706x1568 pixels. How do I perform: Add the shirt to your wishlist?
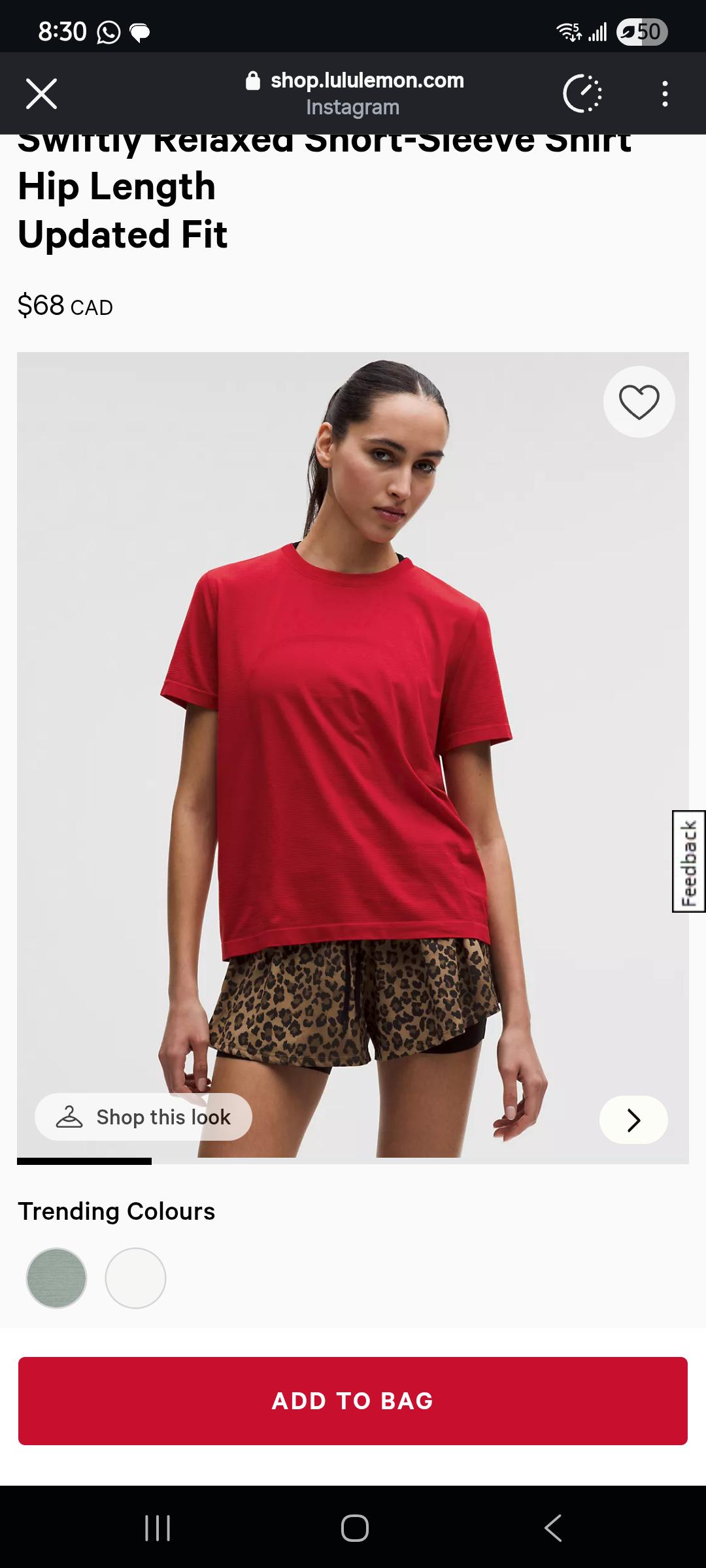coord(639,402)
